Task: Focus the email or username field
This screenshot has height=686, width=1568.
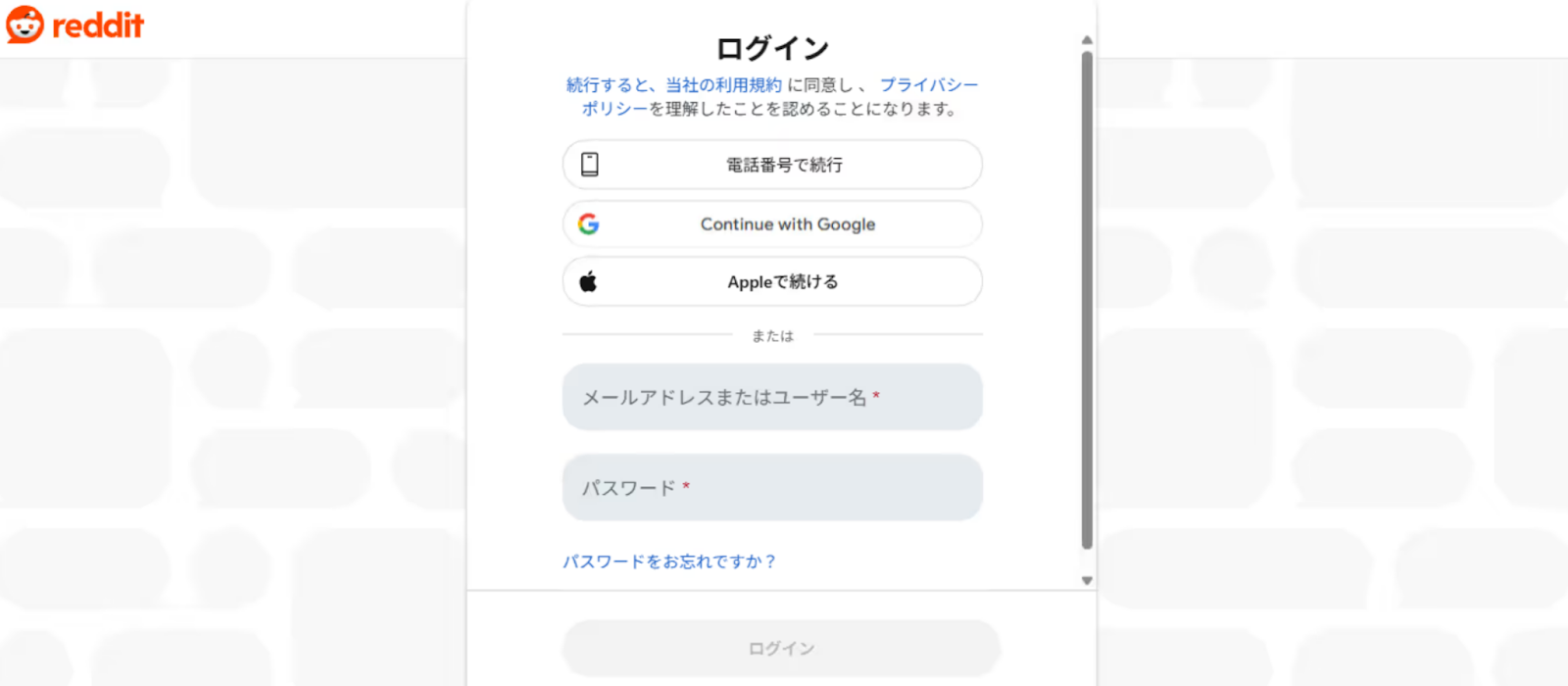Action: coord(772,397)
